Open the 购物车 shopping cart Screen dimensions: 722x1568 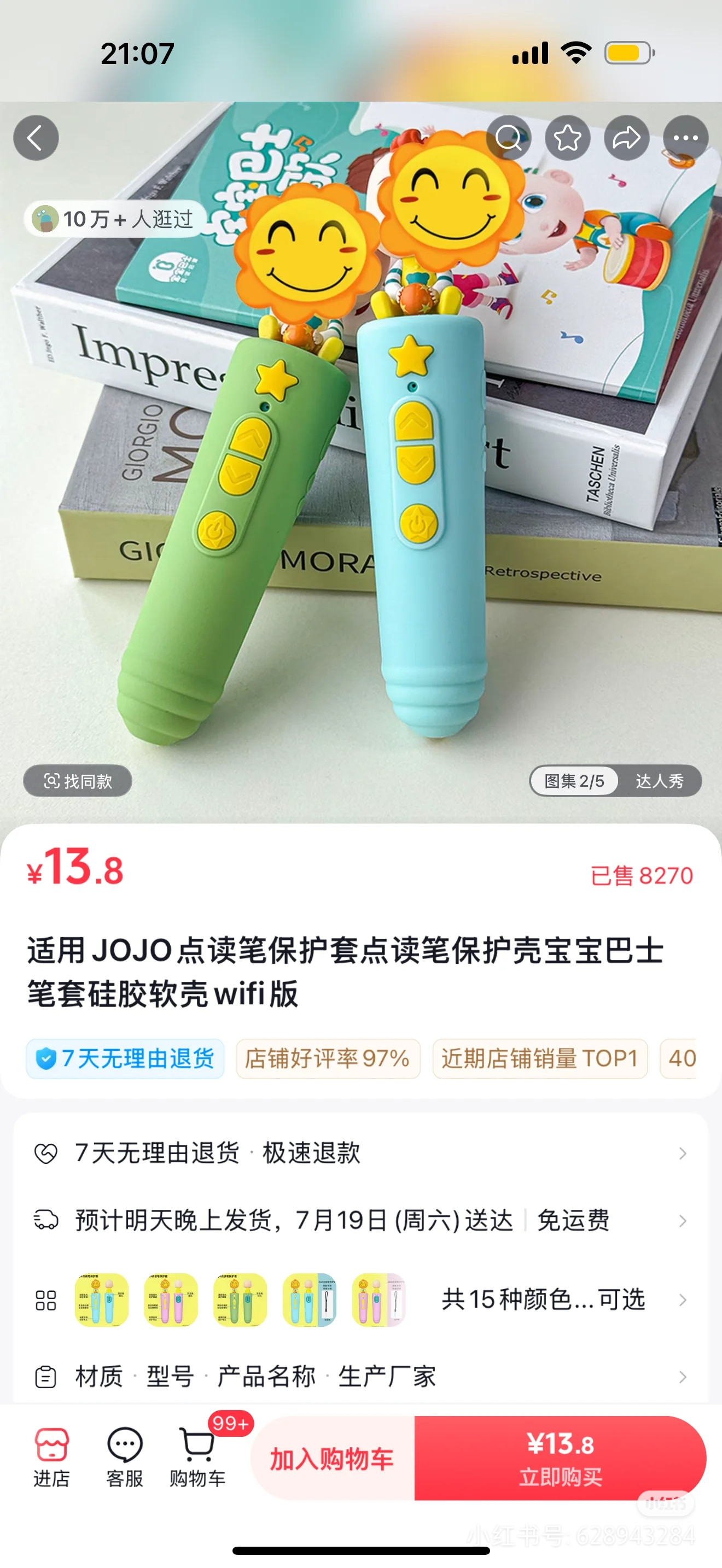coord(198,1457)
